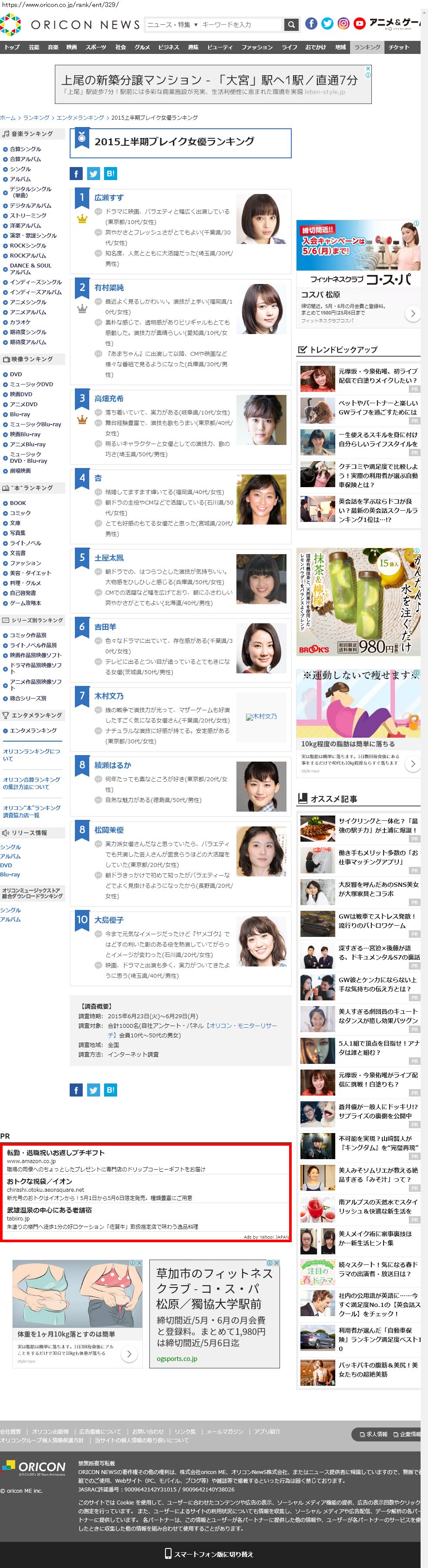Open the ニュース・特集 search category dropdown
The image size is (428, 1568).
tap(172, 24)
